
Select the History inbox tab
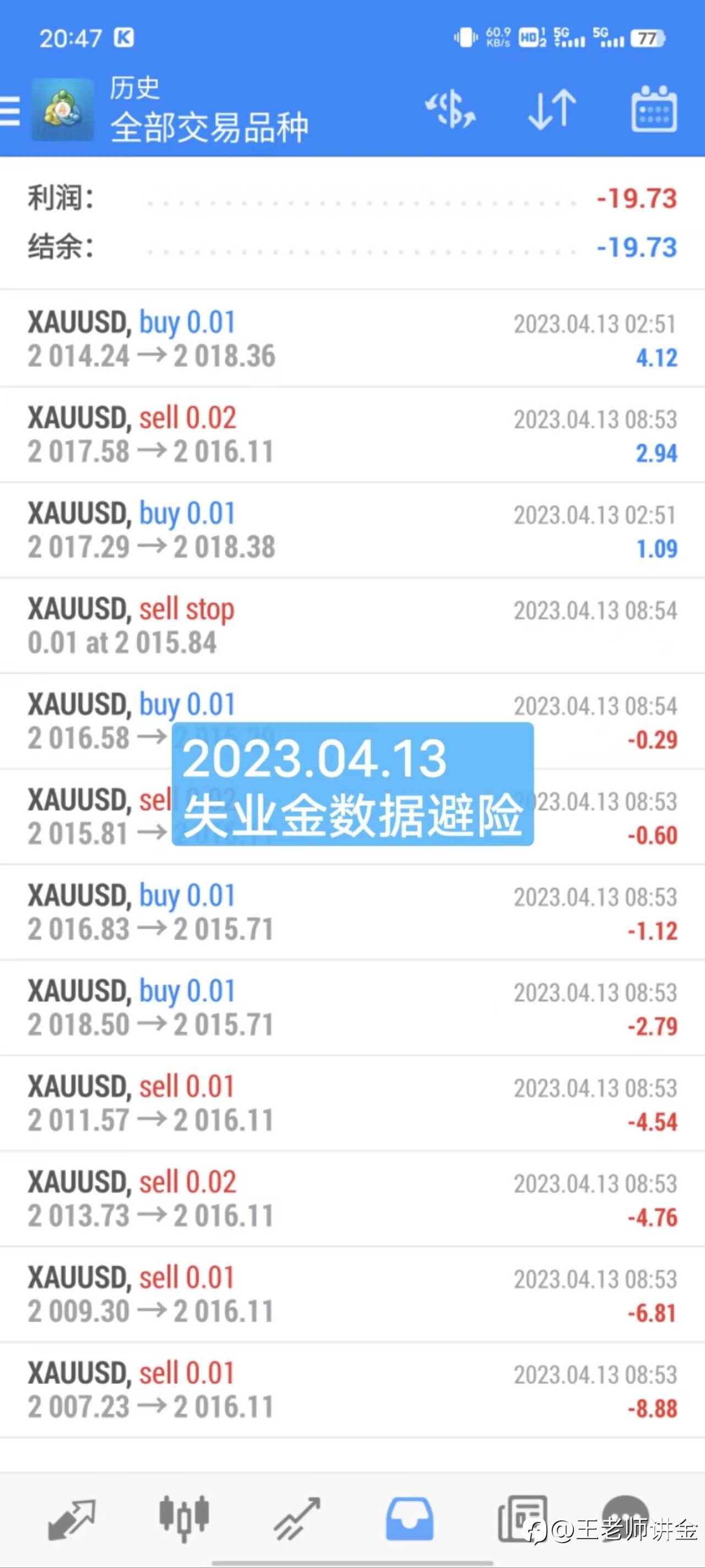click(x=409, y=1520)
